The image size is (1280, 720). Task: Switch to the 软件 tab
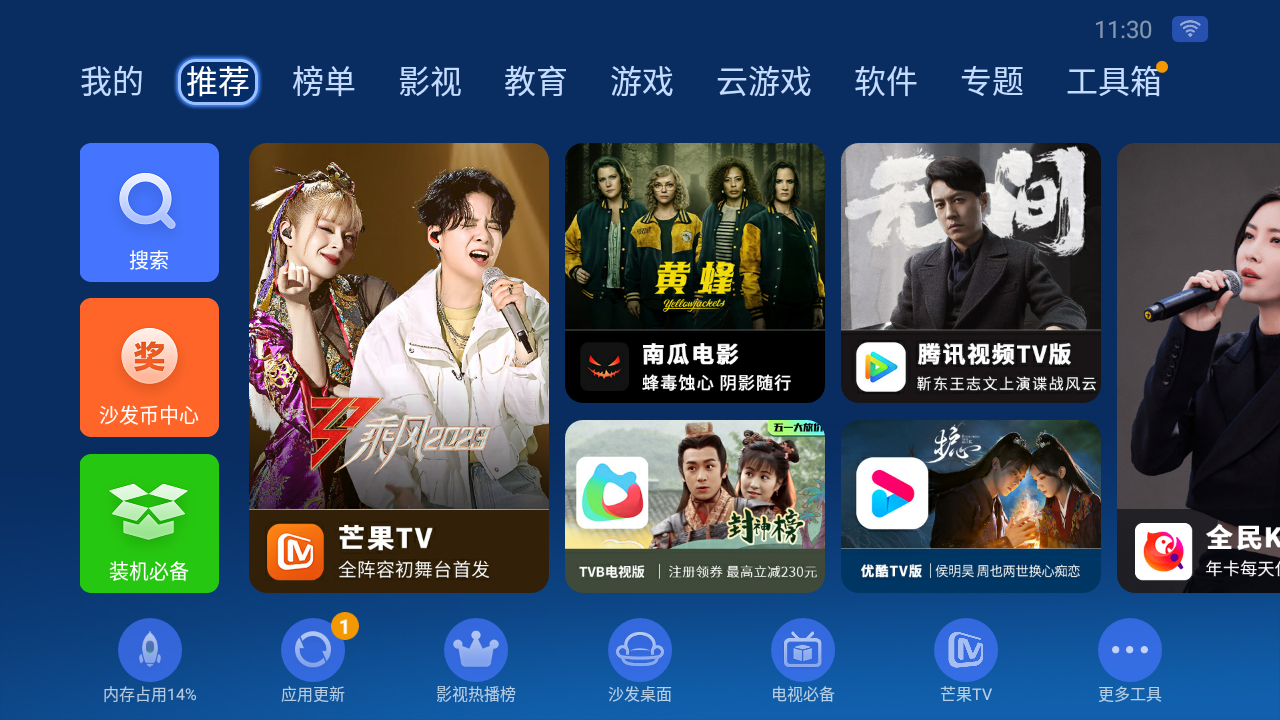[886, 82]
